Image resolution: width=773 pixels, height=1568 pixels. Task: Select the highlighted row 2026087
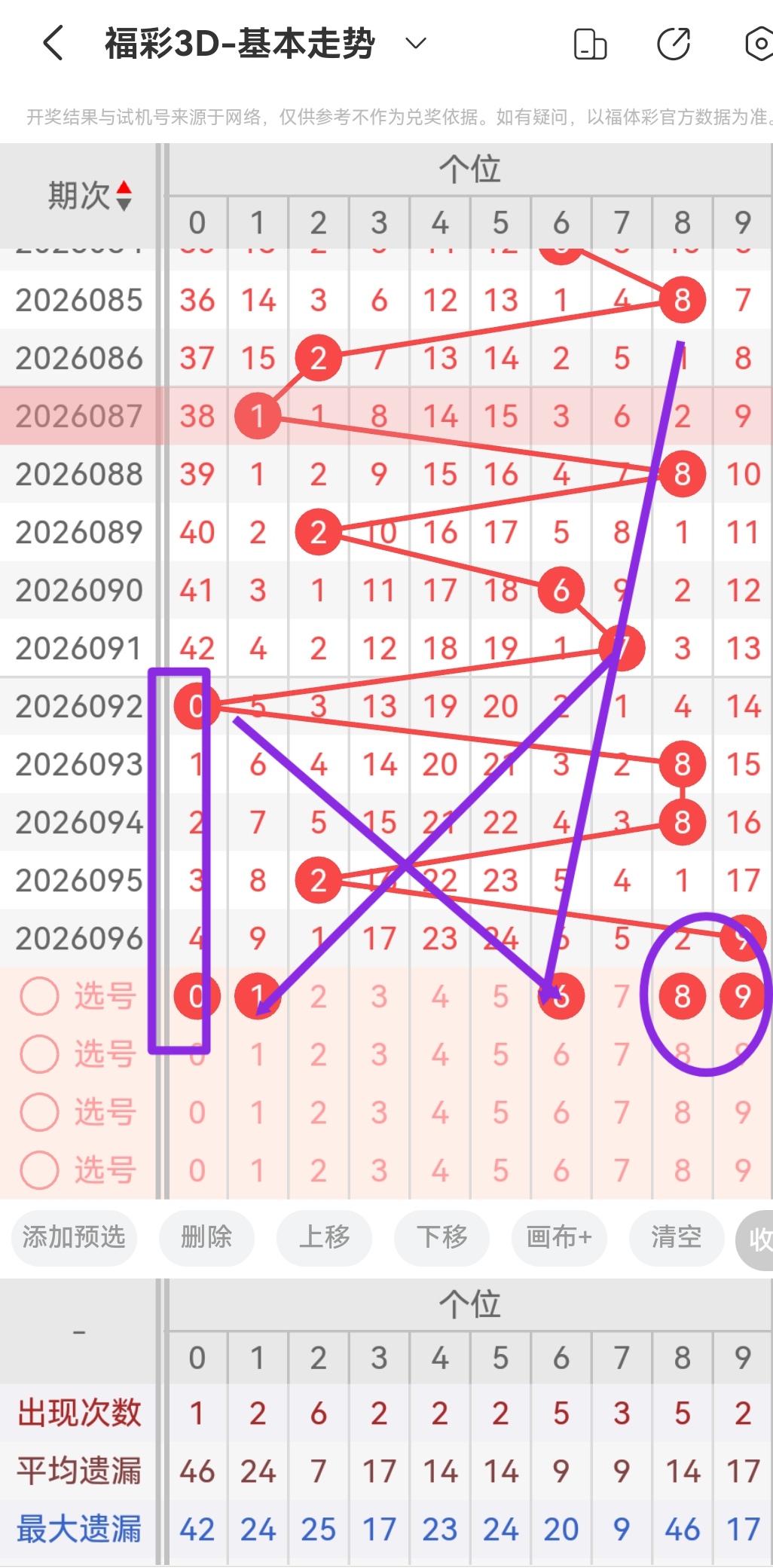(x=80, y=415)
